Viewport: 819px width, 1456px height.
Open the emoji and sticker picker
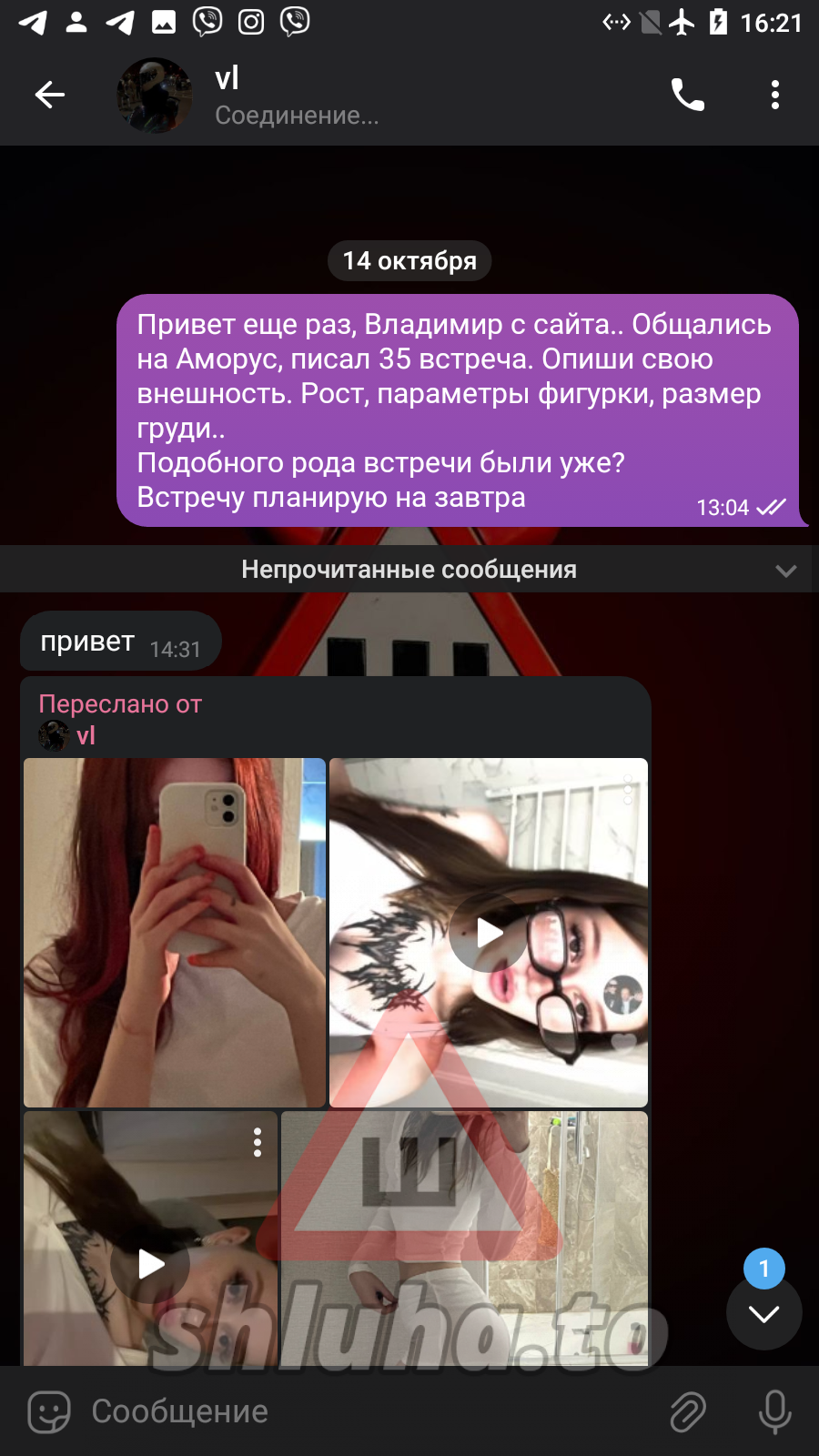[49, 1411]
